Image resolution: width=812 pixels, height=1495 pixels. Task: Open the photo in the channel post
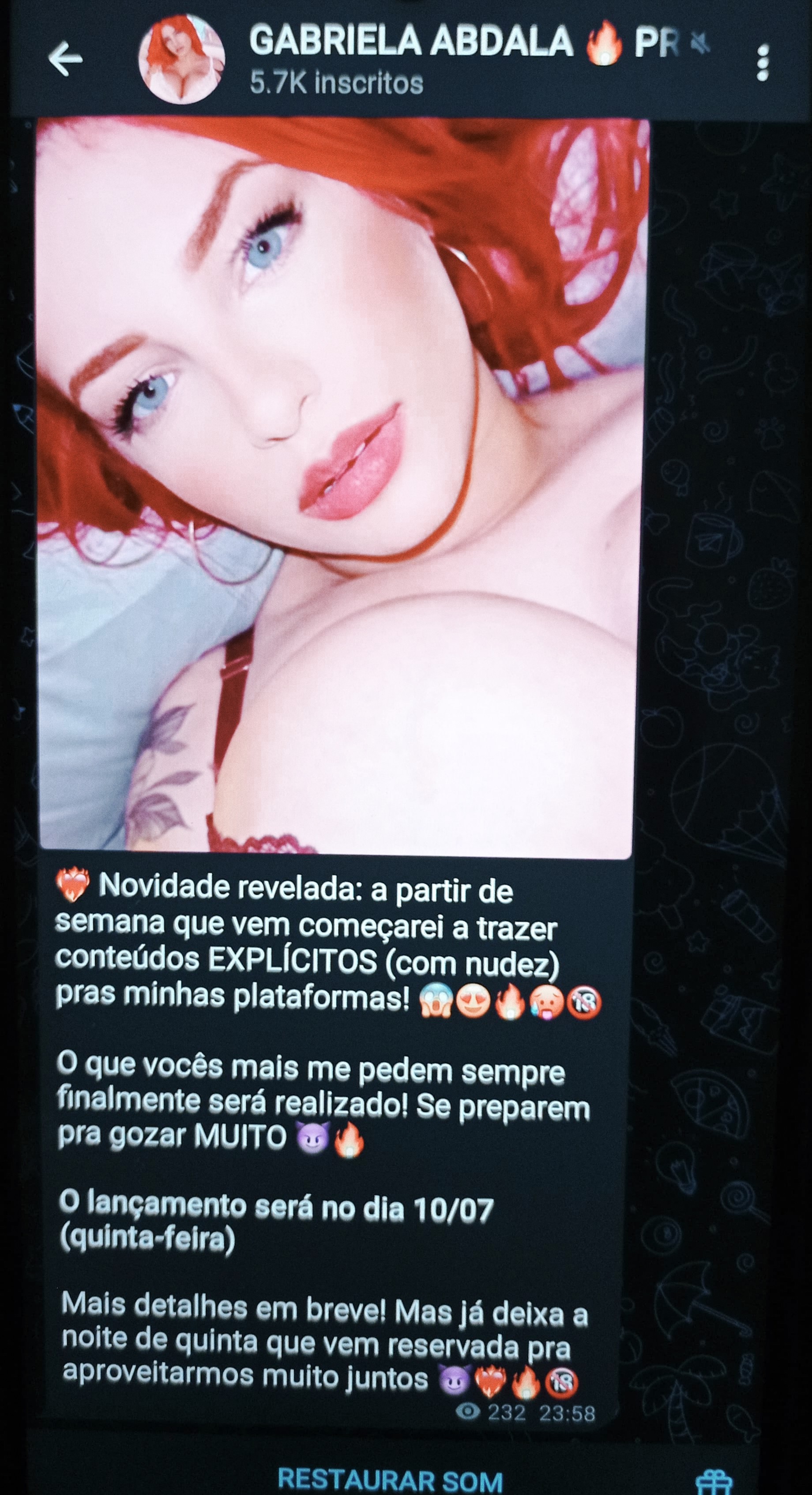pos(342,487)
